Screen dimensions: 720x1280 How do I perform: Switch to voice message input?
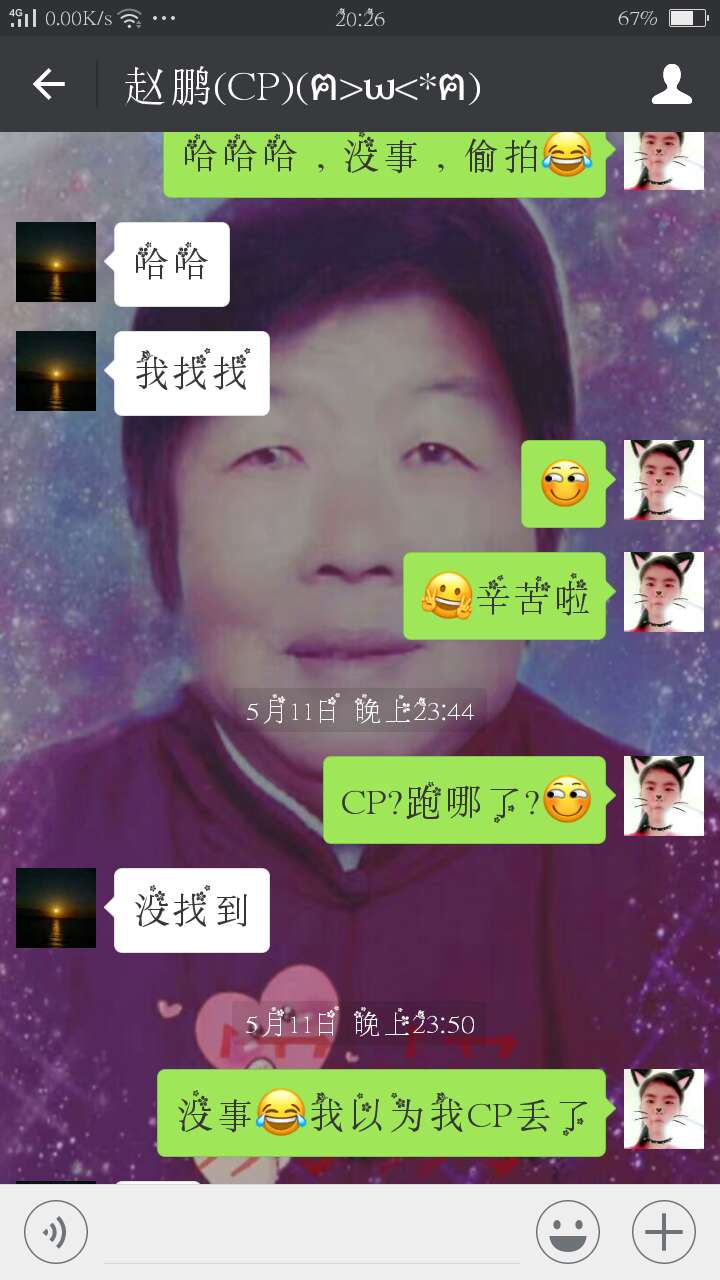[x=56, y=1231]
